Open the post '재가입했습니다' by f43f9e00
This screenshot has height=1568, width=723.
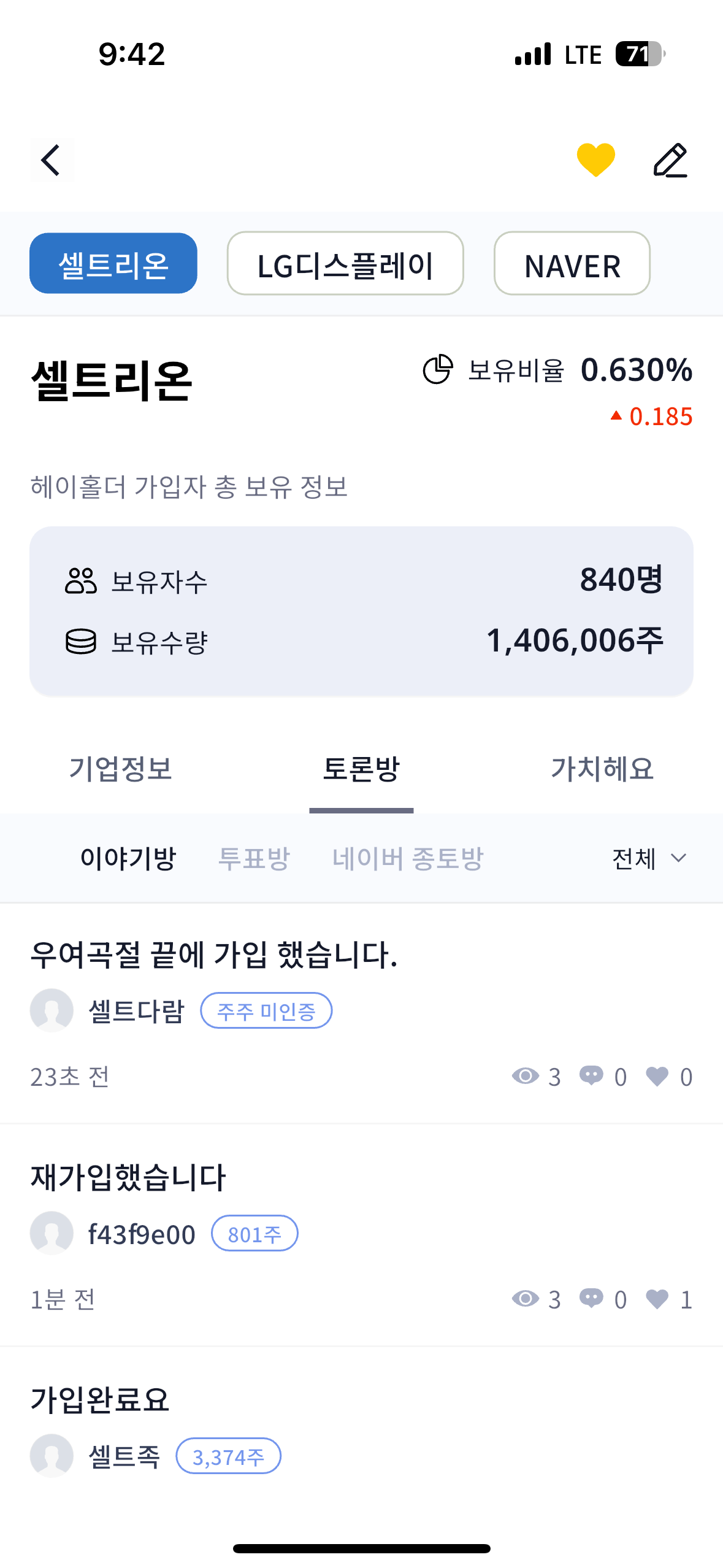pyautogui.click(x=361, y=1236)
